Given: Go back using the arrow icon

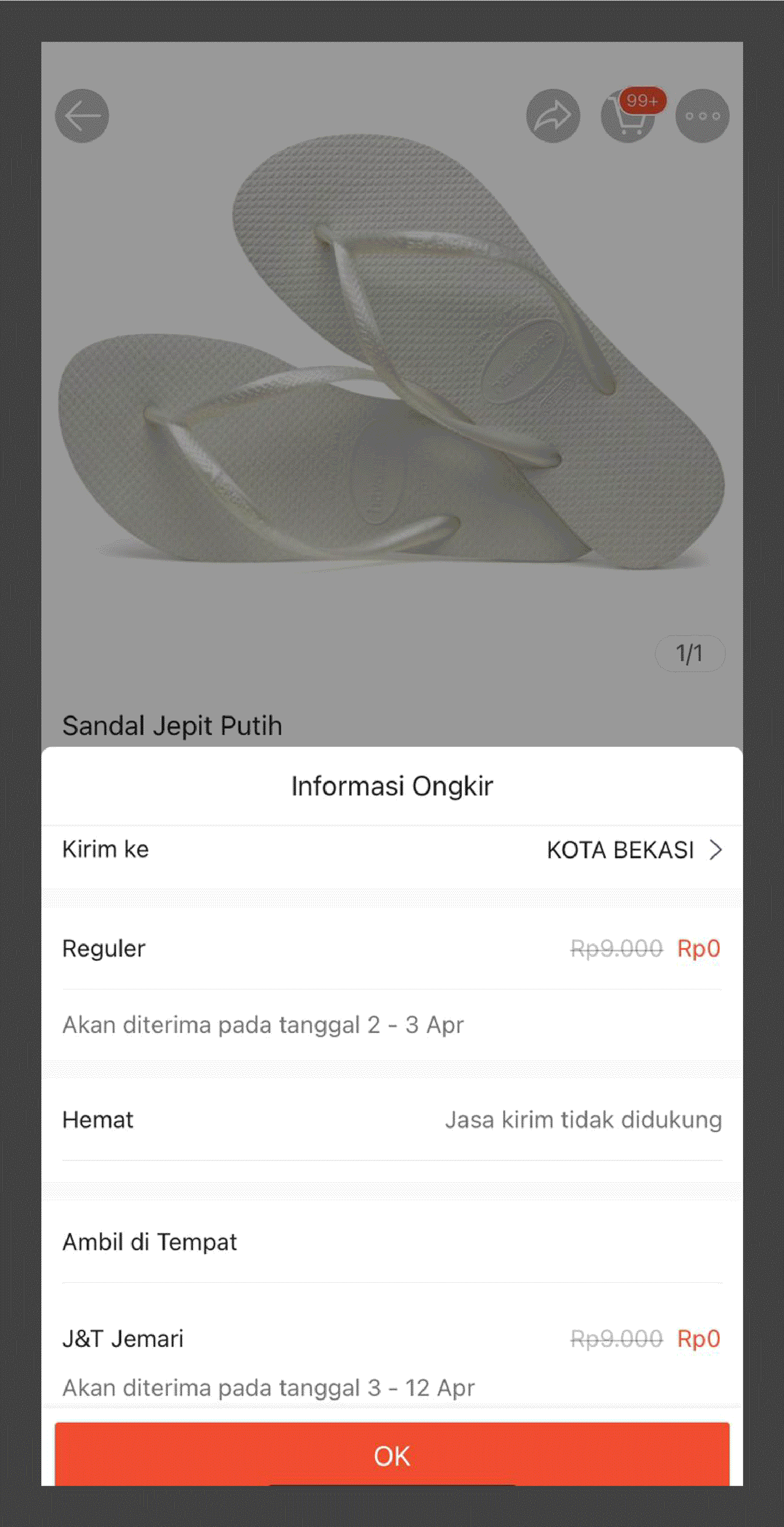Looking at the screenshot, I should 82,116.
